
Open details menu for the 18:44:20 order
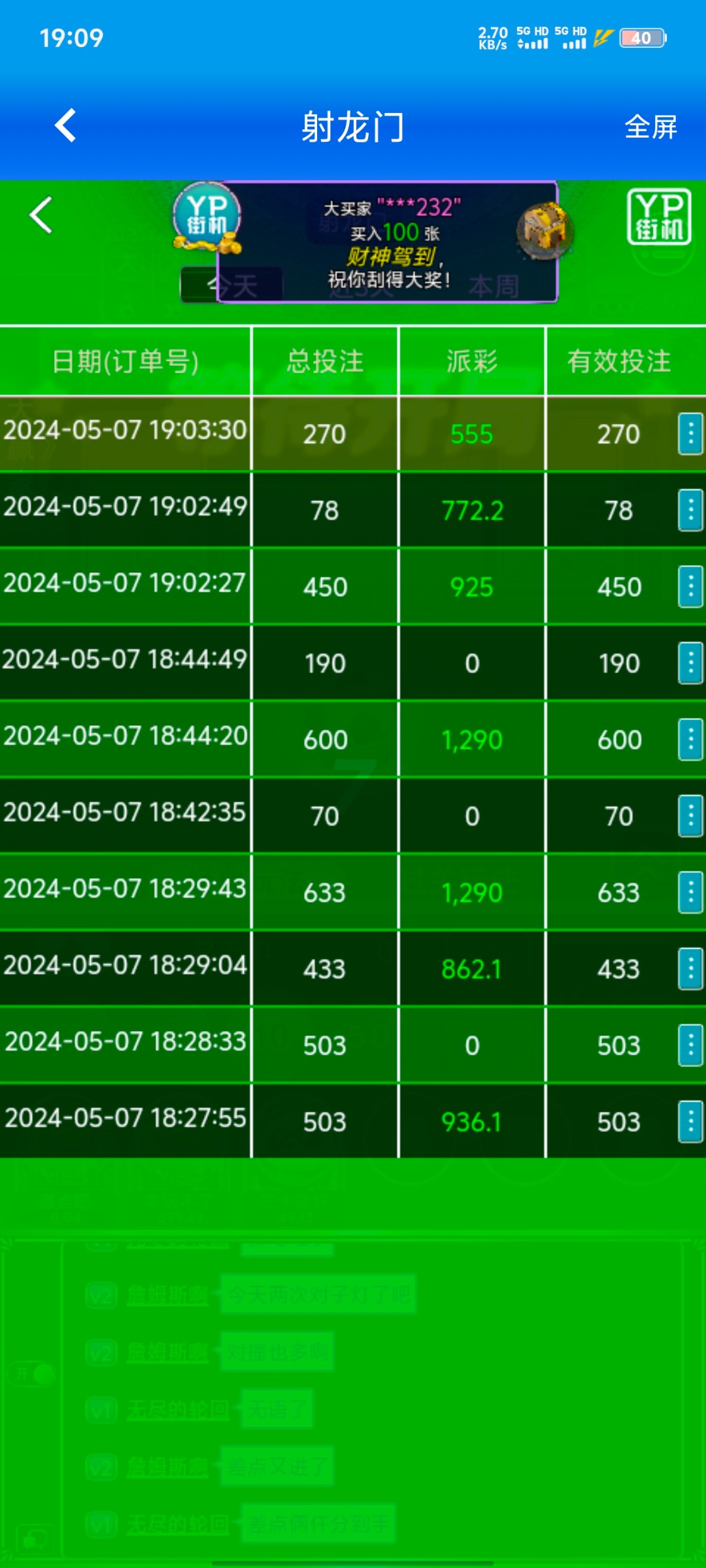[690, 739]
